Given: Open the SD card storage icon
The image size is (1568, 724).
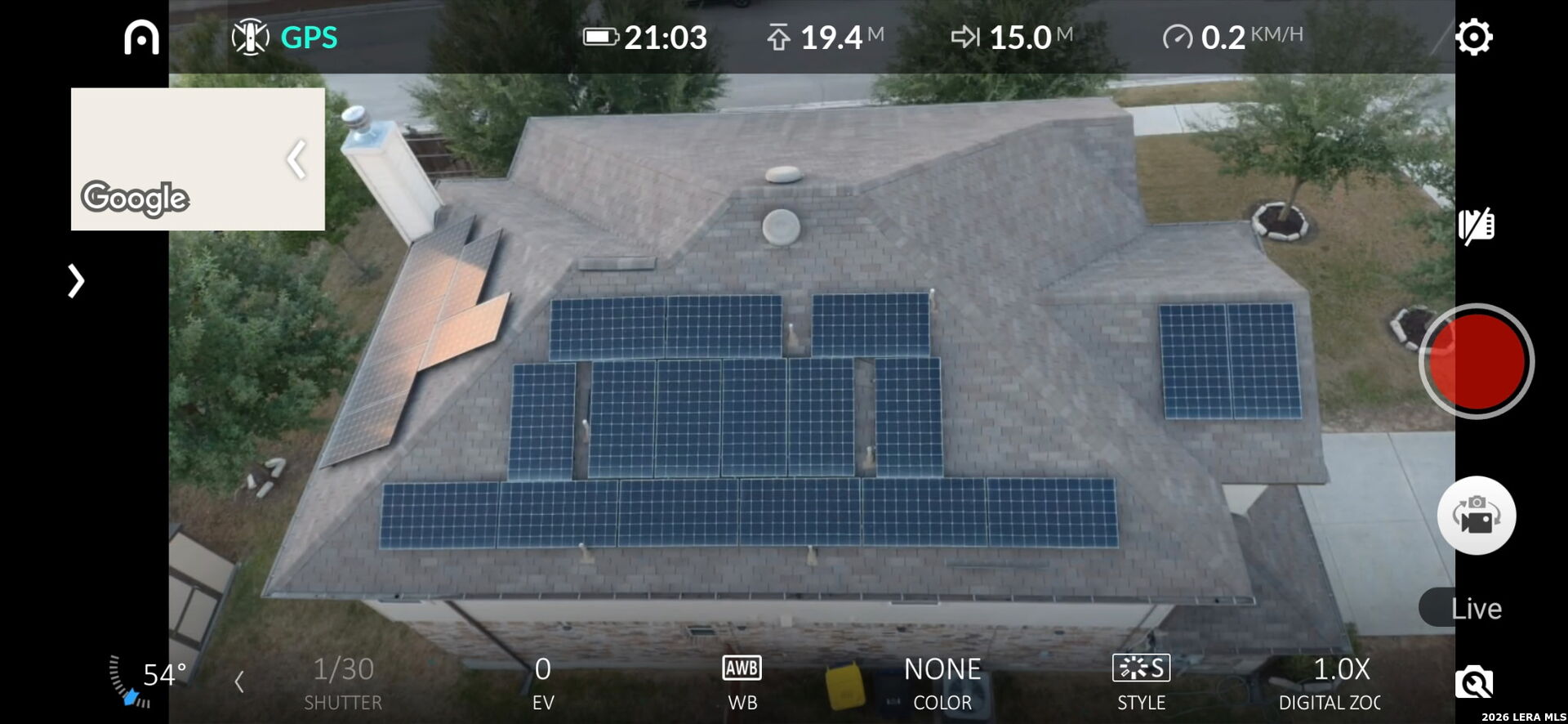Looking at the screenshot, I should point(1476,226).
